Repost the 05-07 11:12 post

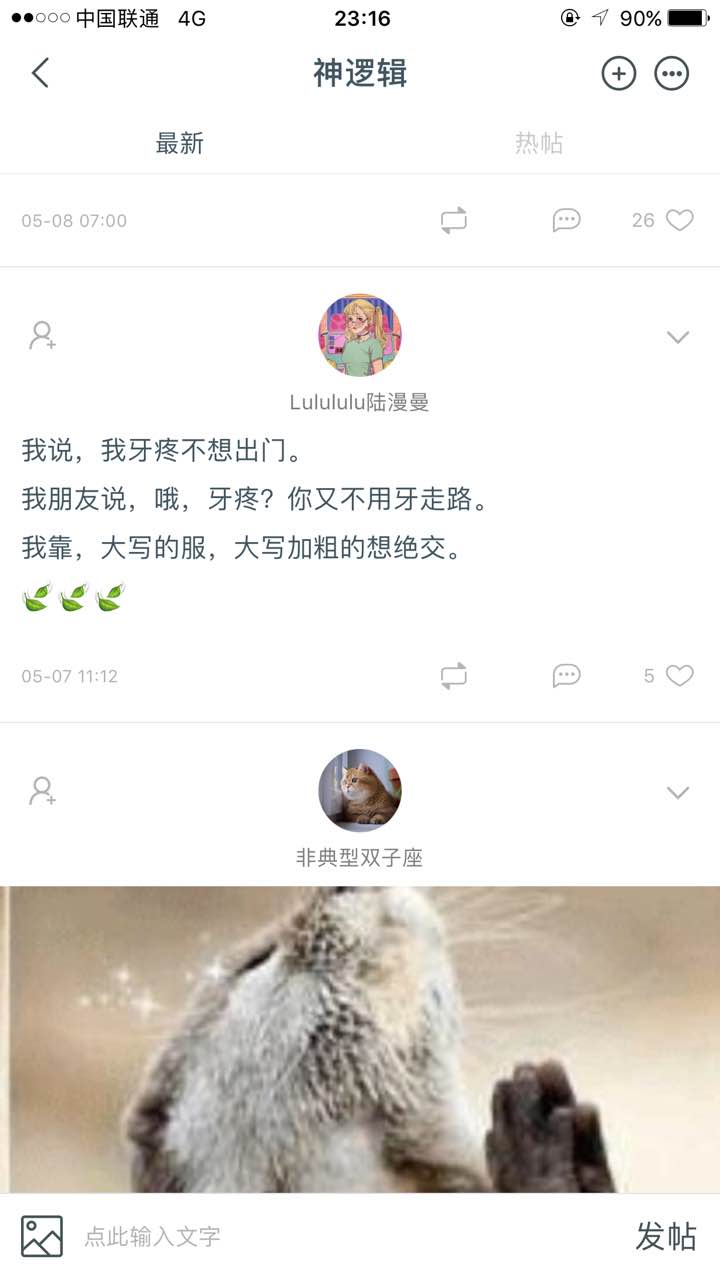pos(454,676)
